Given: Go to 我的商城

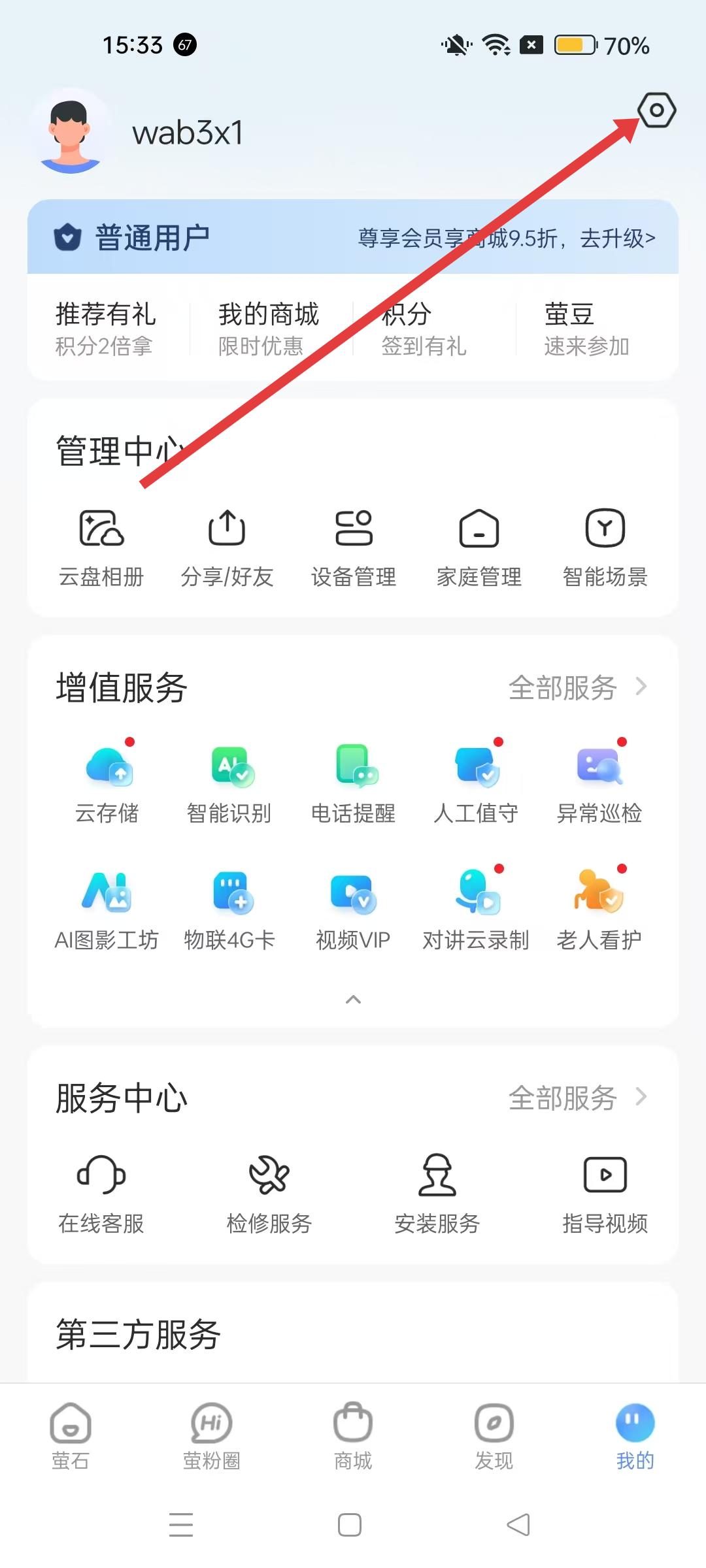Looking at the screenshot, I should (268, 328).
